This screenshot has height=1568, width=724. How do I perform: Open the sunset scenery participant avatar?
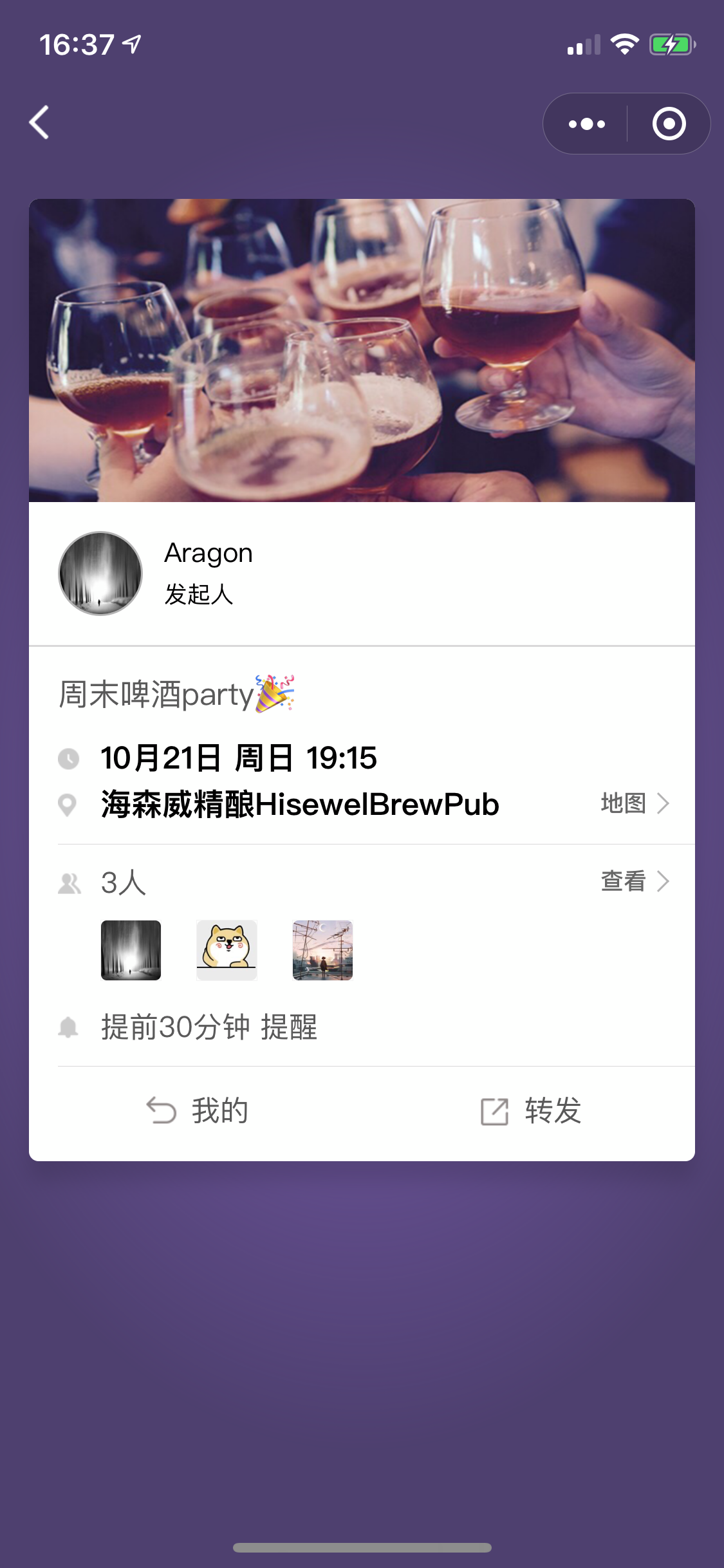(322, 950)
